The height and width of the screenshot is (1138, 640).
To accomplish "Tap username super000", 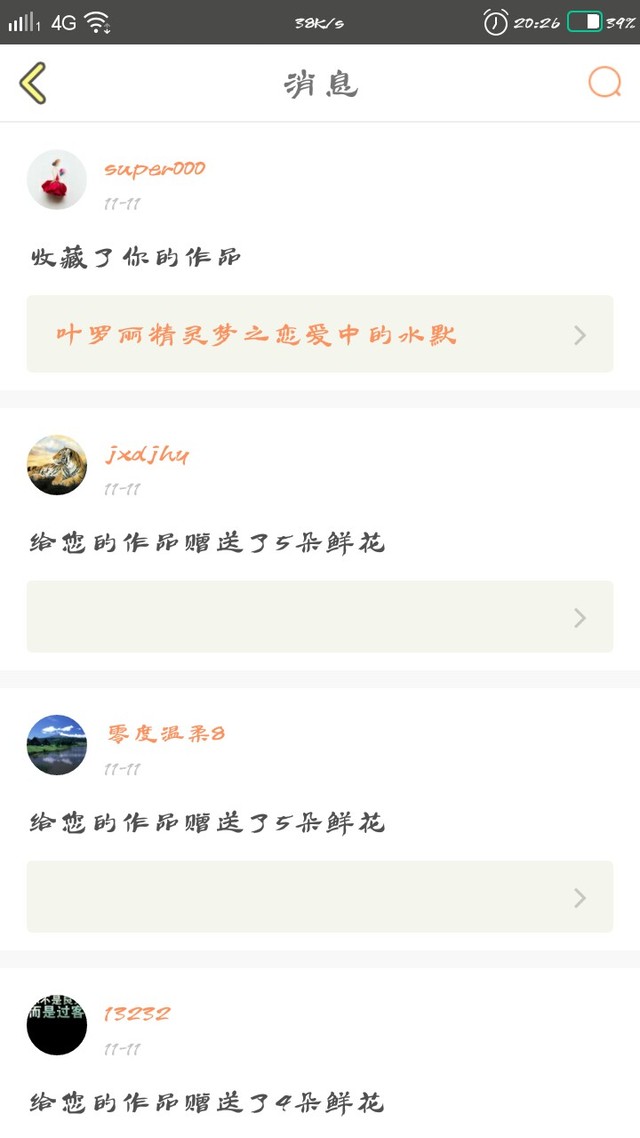I will point(155,169).
